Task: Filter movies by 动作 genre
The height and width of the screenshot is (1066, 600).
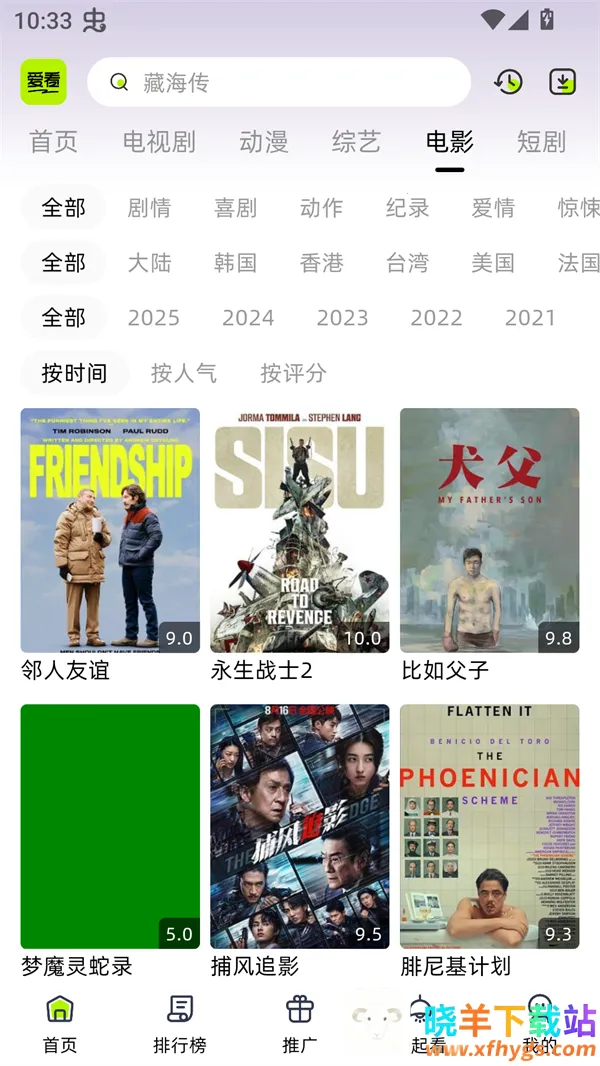Action: (x=321, y=208)
